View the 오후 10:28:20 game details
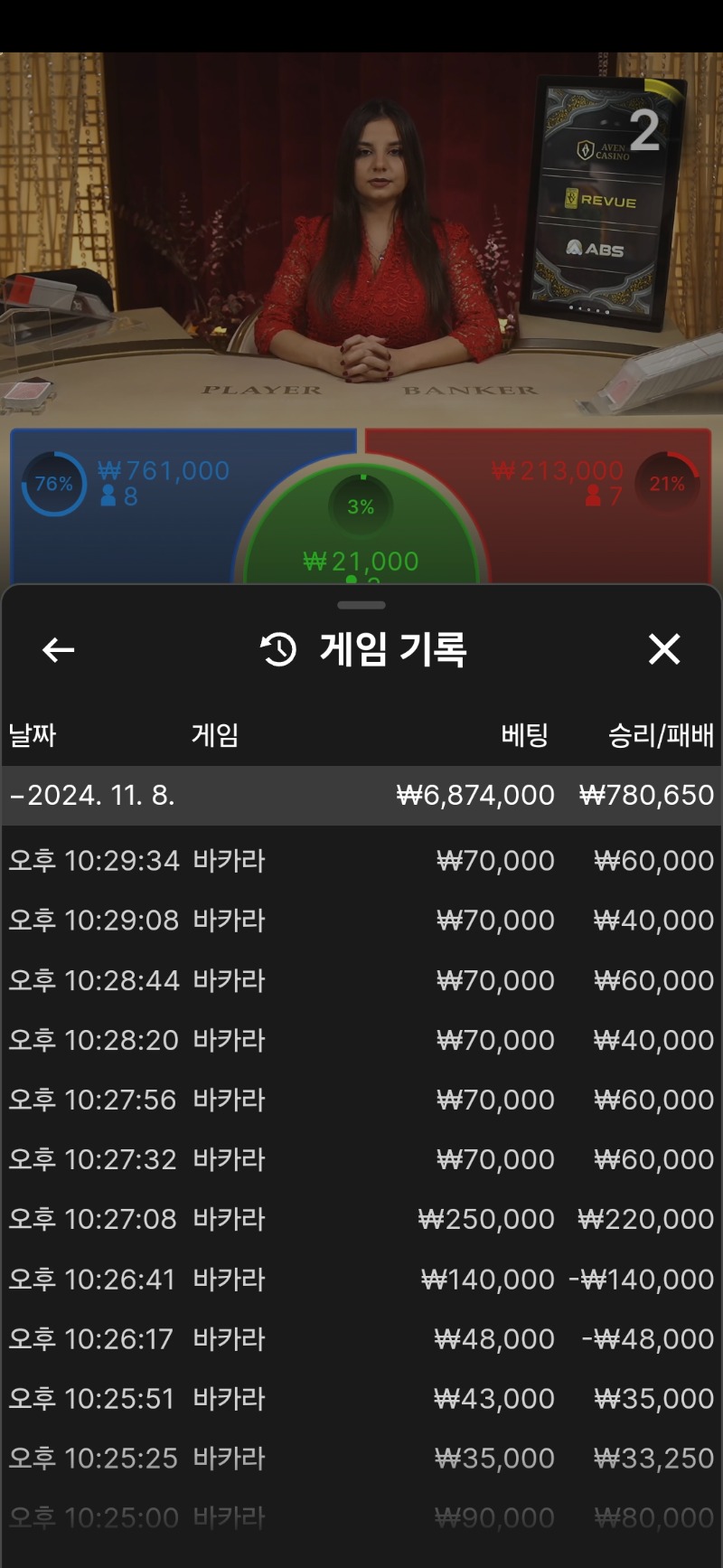Image resolution: width=723 pixels, height=1568 pixels. (x=361, y=1040)
